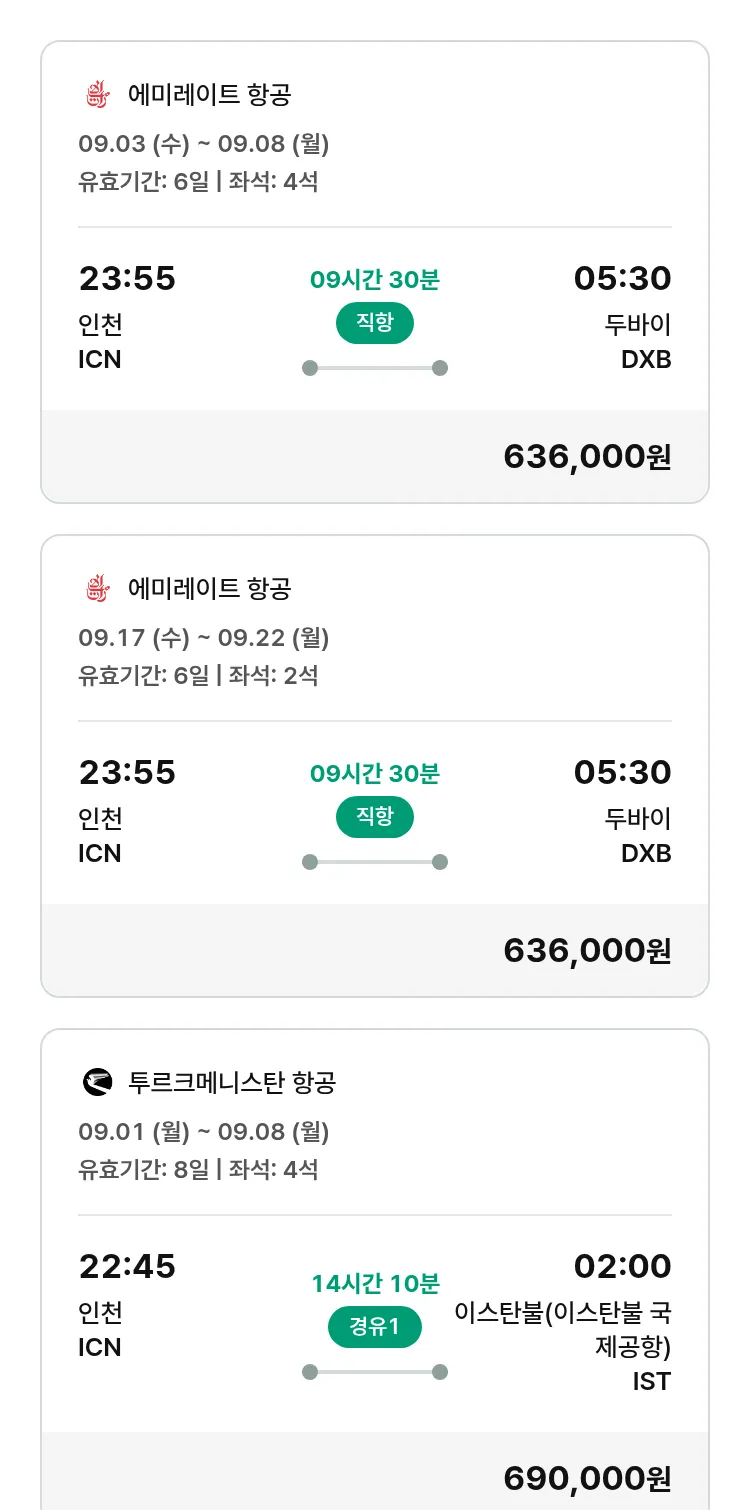The height and width of the screenshot is (1510, 750).
Task: Click the route line dot under first 직항 badge
Action: pos(309,367)
